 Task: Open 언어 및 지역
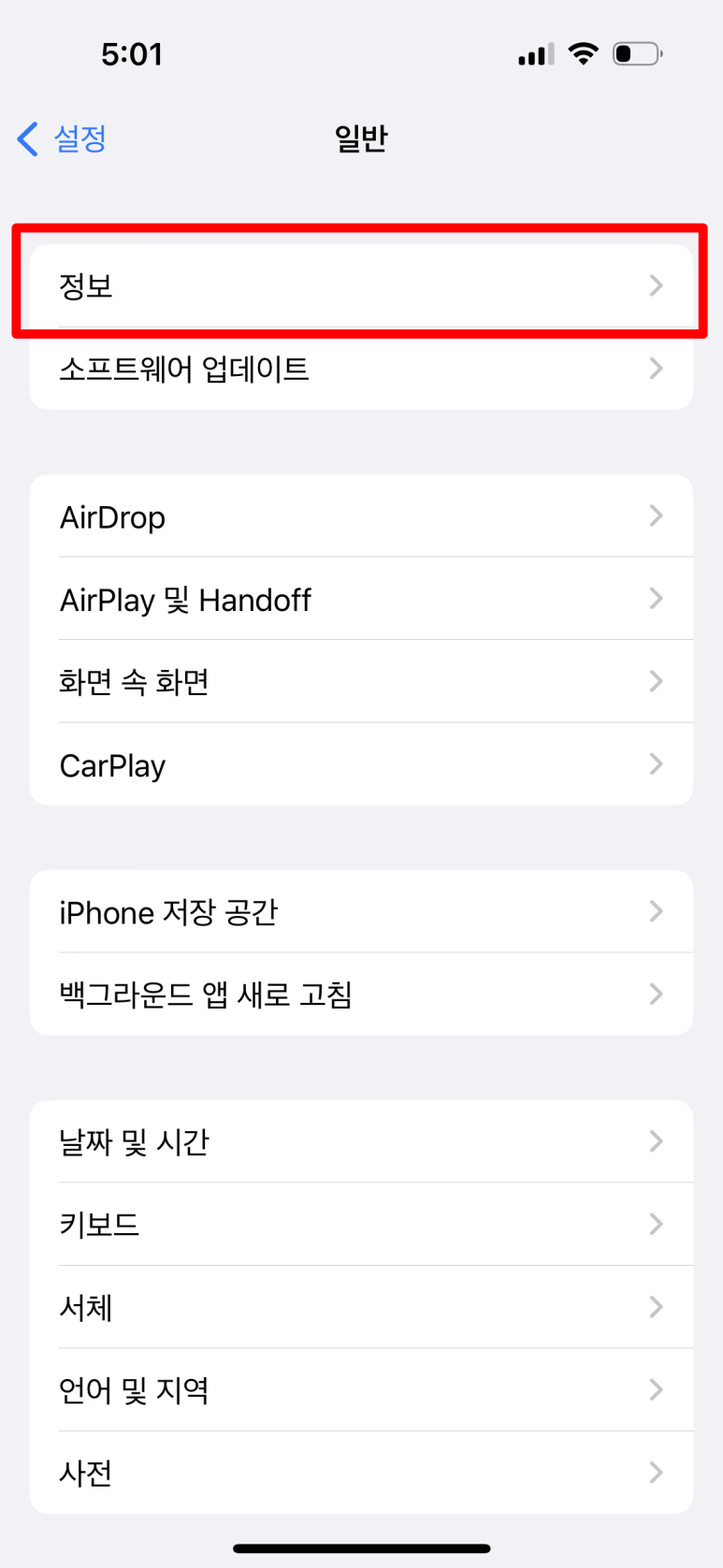(x=361, y=1389)
